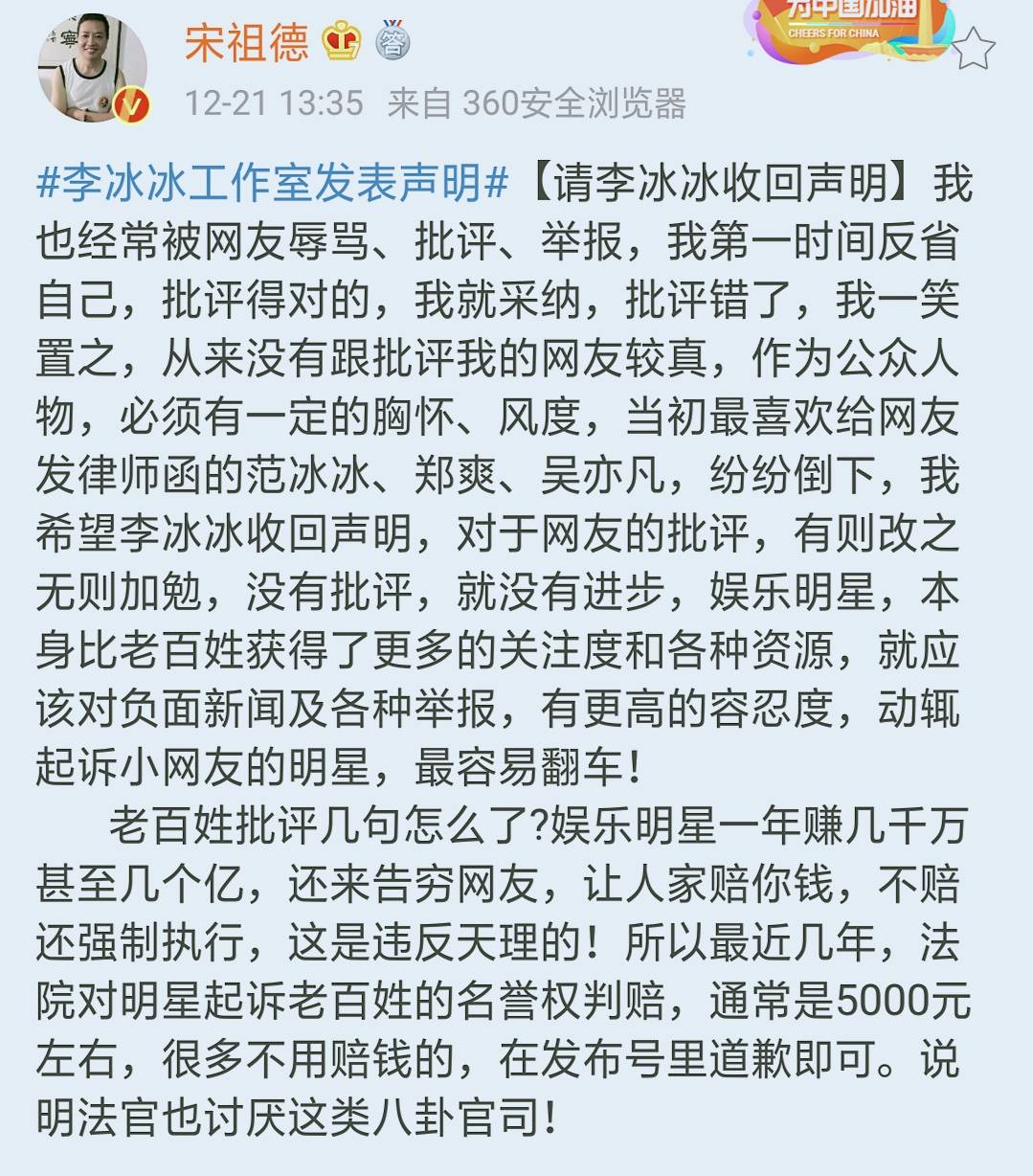Tap the username 宋祖德
The width and height of the screenshot is (1033, 1176).
[246, 42]
